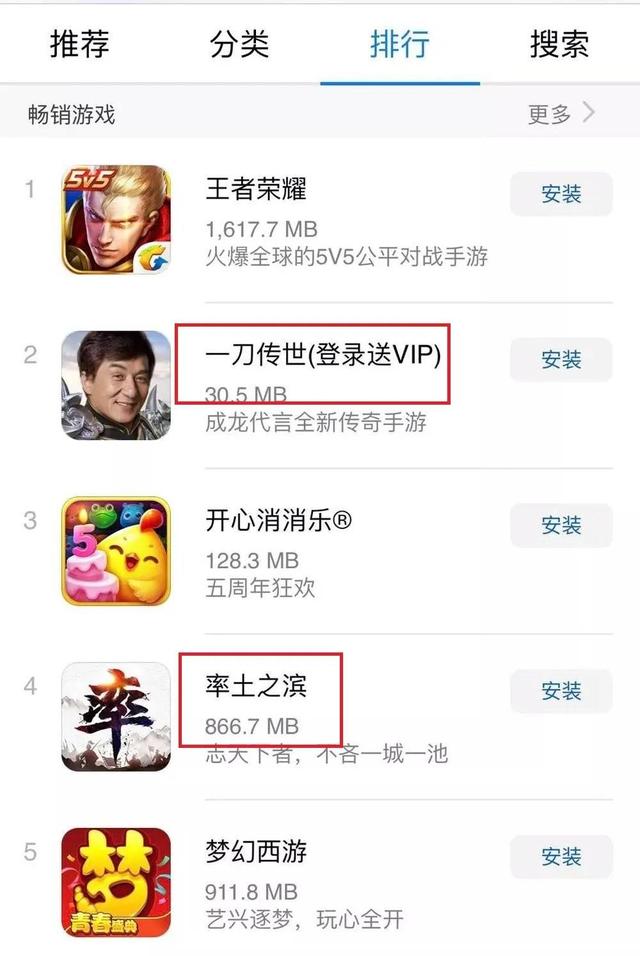Switch to the 推荐 tab
This screenshot has height=956, width=640.
[79, 44]
